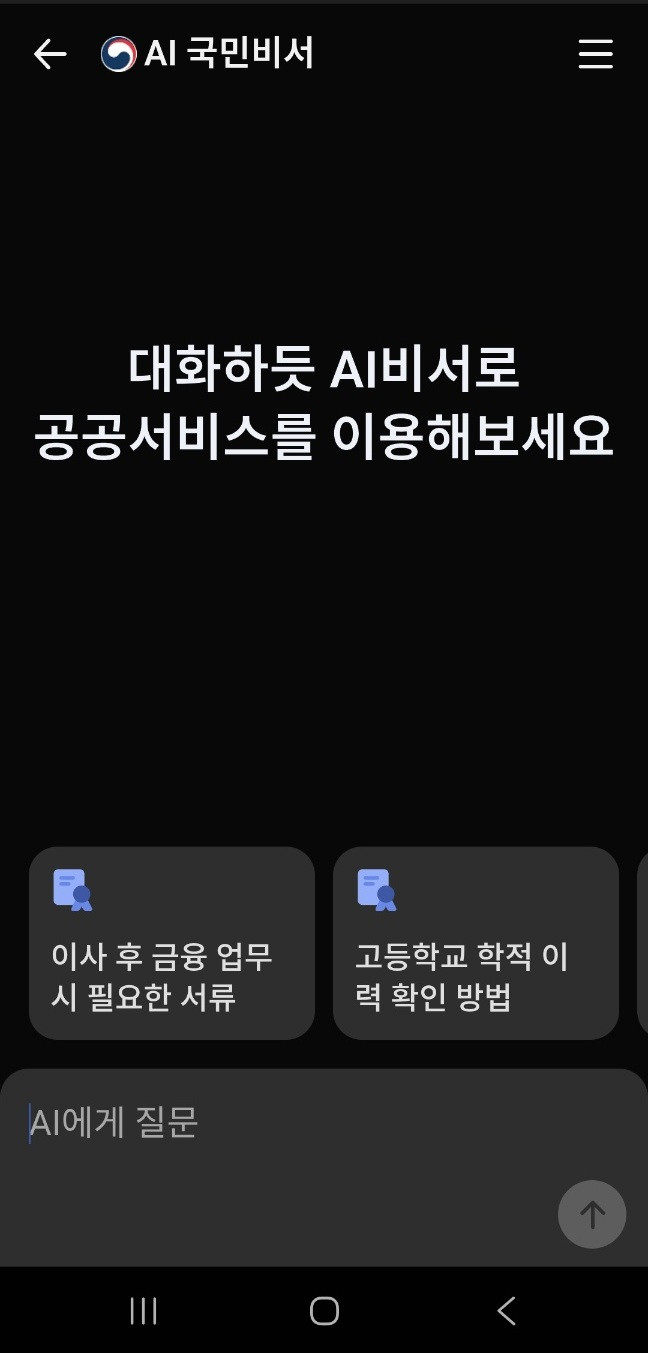Open recent apps from the navigation bar
The image size is (648, 1353).
pyautogui.click(x=144, y=1311)
